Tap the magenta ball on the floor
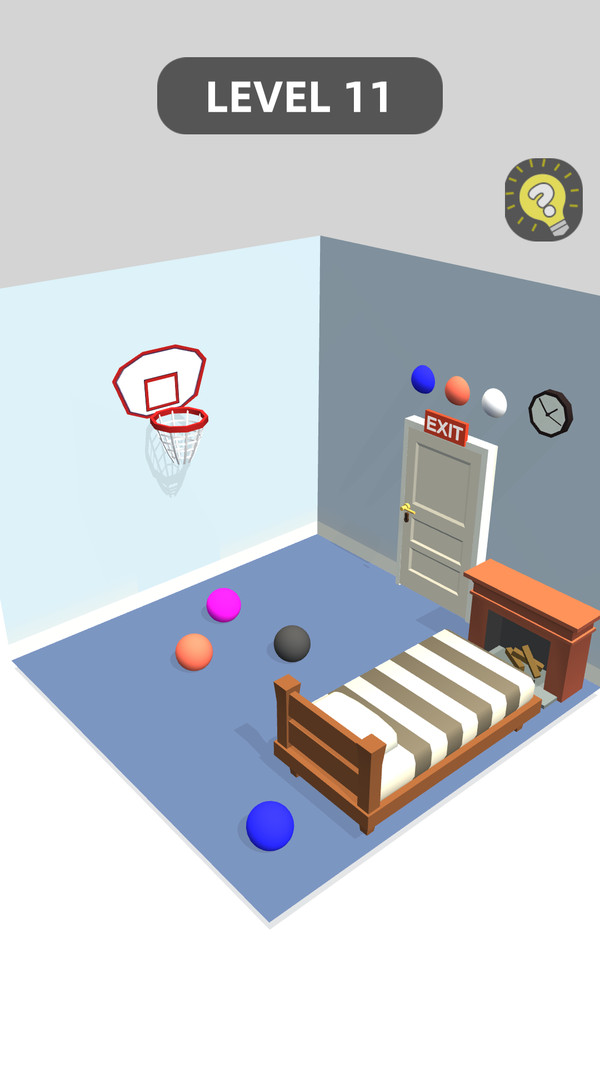 pyautogui.click(x=224, y=605)
